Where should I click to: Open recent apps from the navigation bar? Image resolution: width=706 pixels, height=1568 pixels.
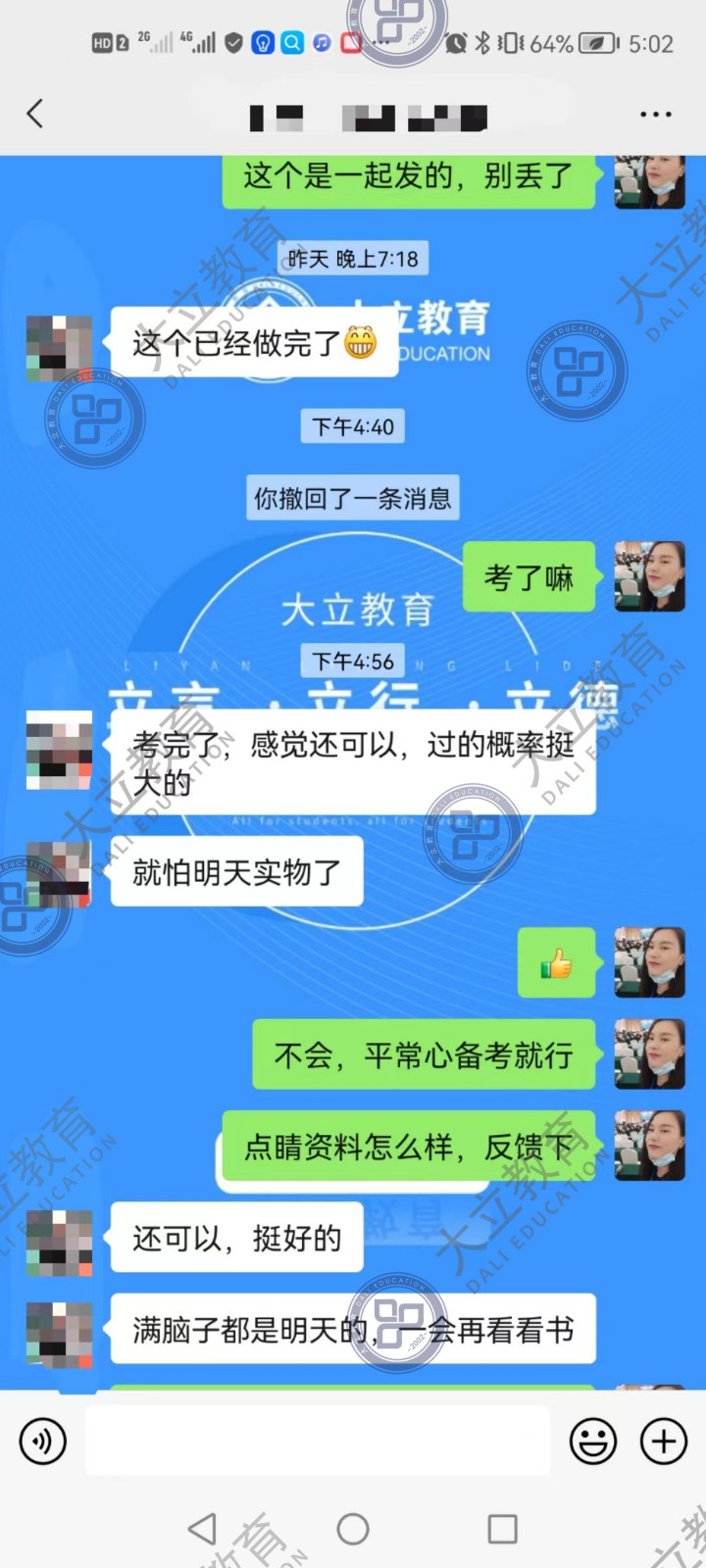click(502, 1529)
